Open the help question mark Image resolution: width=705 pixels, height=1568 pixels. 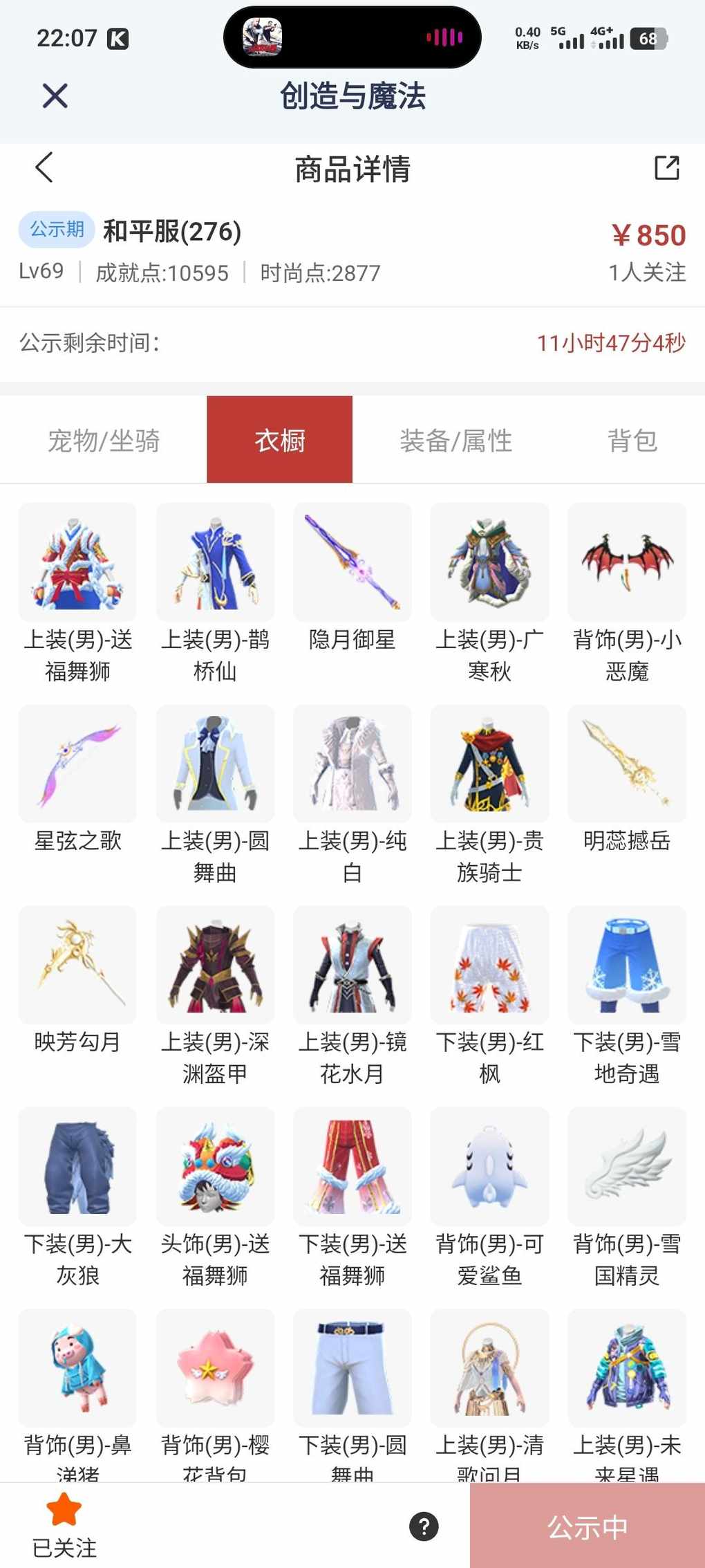[424, 1526]
